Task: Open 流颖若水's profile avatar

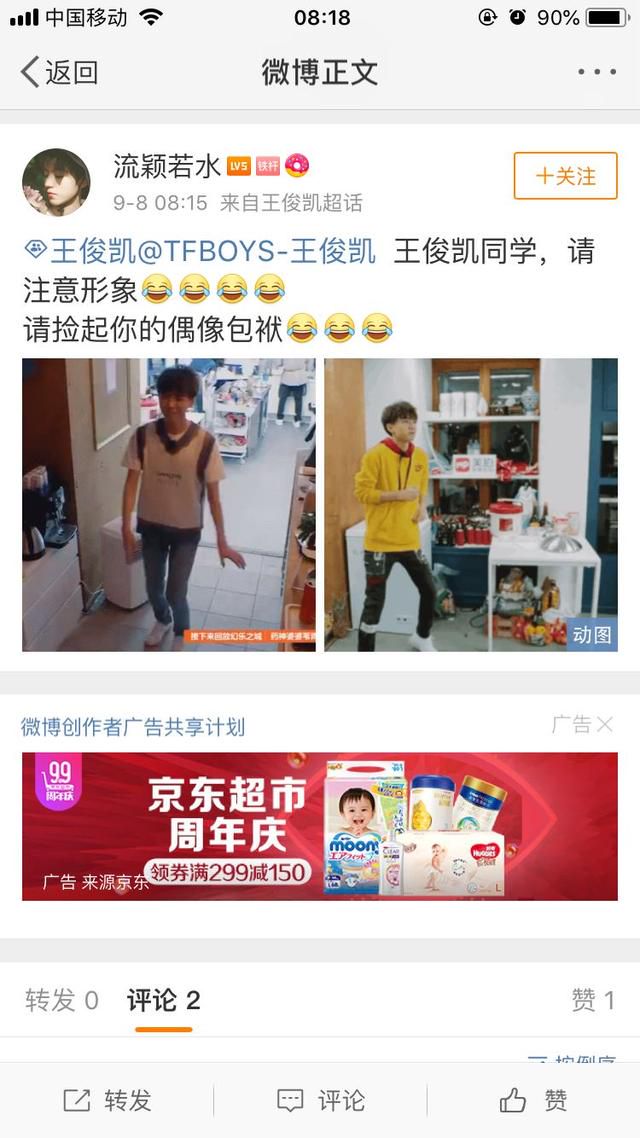Action: pos(56,182)
